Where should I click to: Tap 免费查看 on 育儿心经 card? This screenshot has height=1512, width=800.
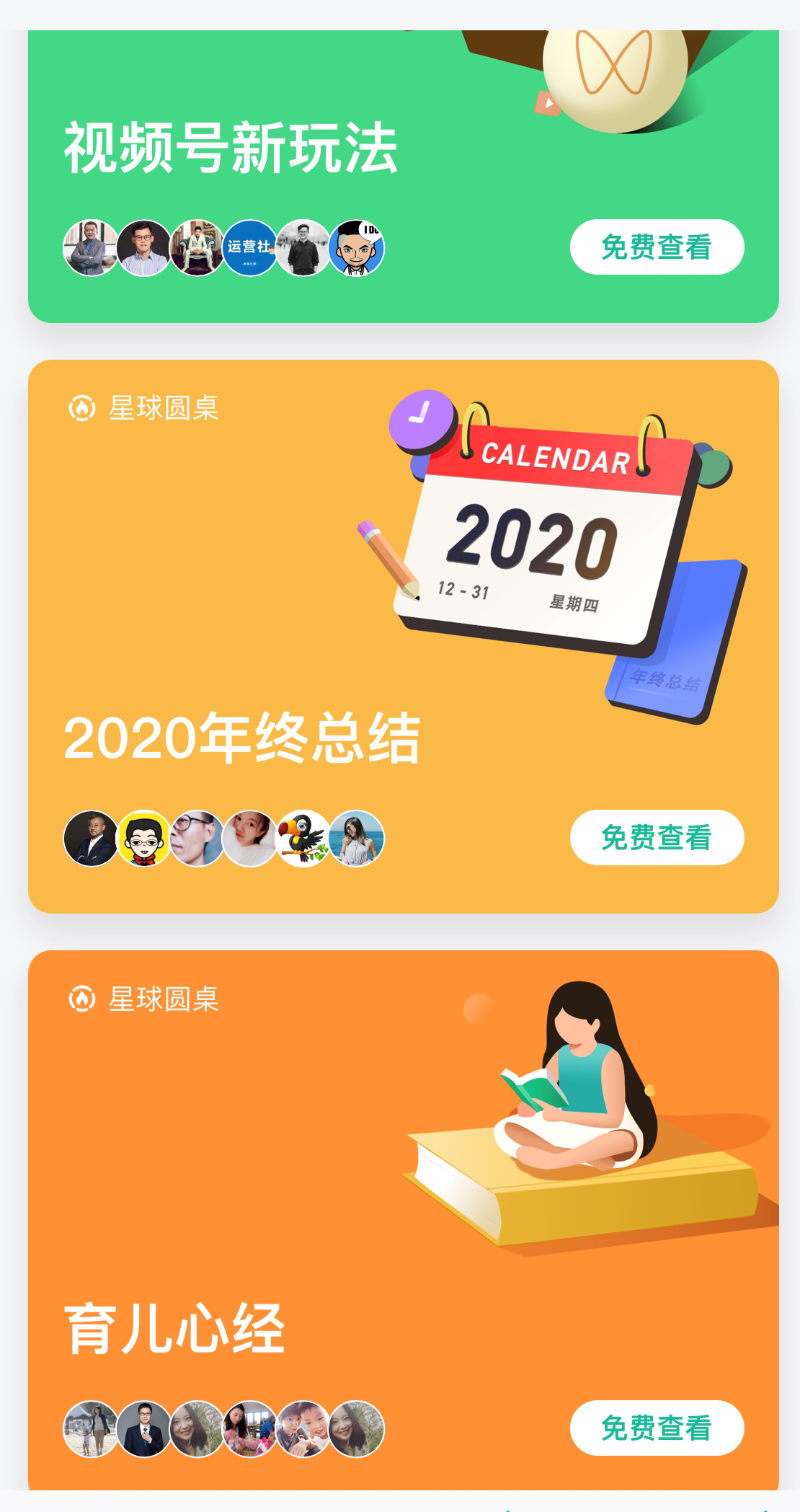pos(657,1428)
